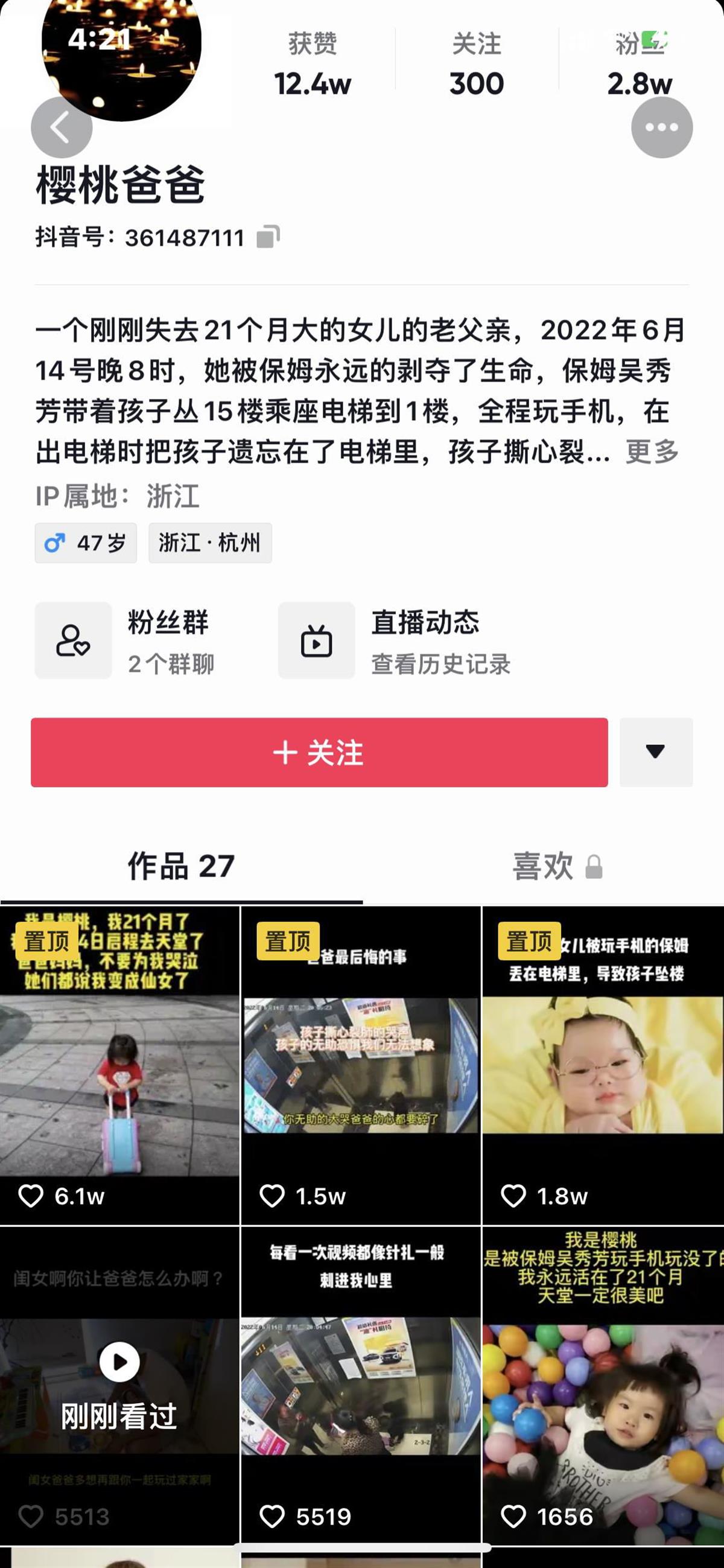This screenshot has height=1568, width=724.
Task: Play pinned video with 1.5w likes
Action: tap(361, 1065)
